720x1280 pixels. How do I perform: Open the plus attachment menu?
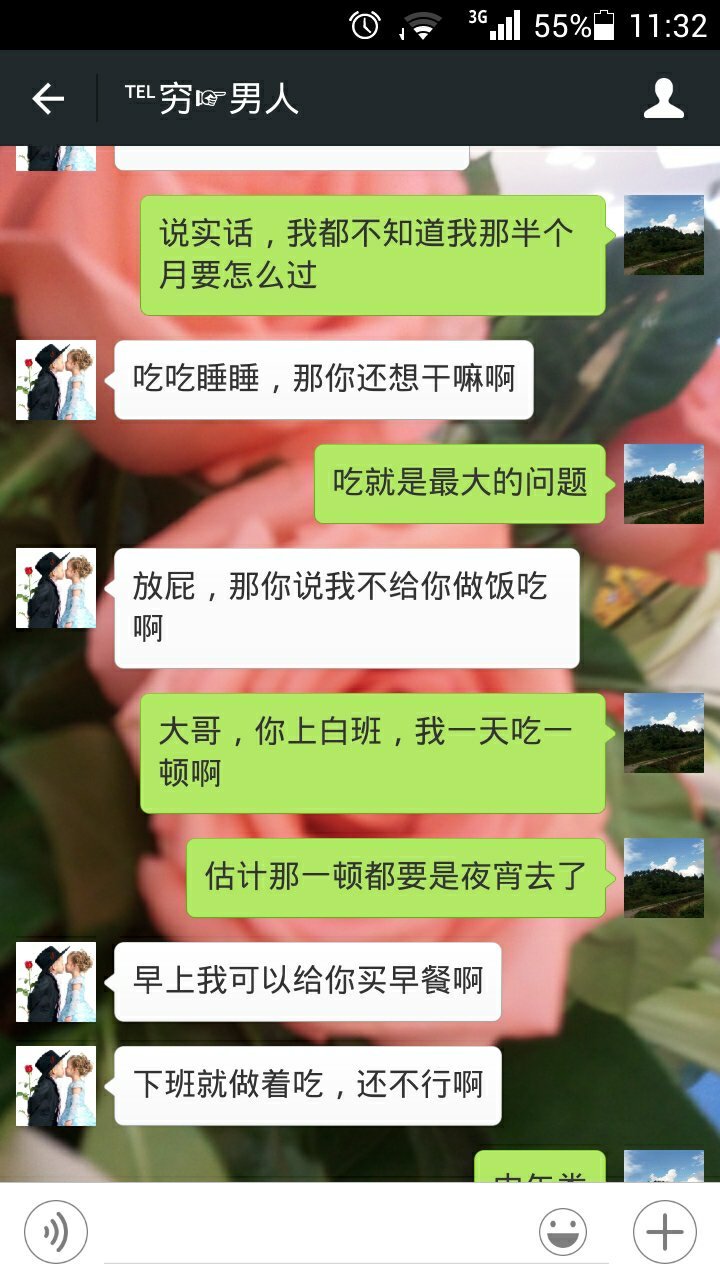point(665,1232)
